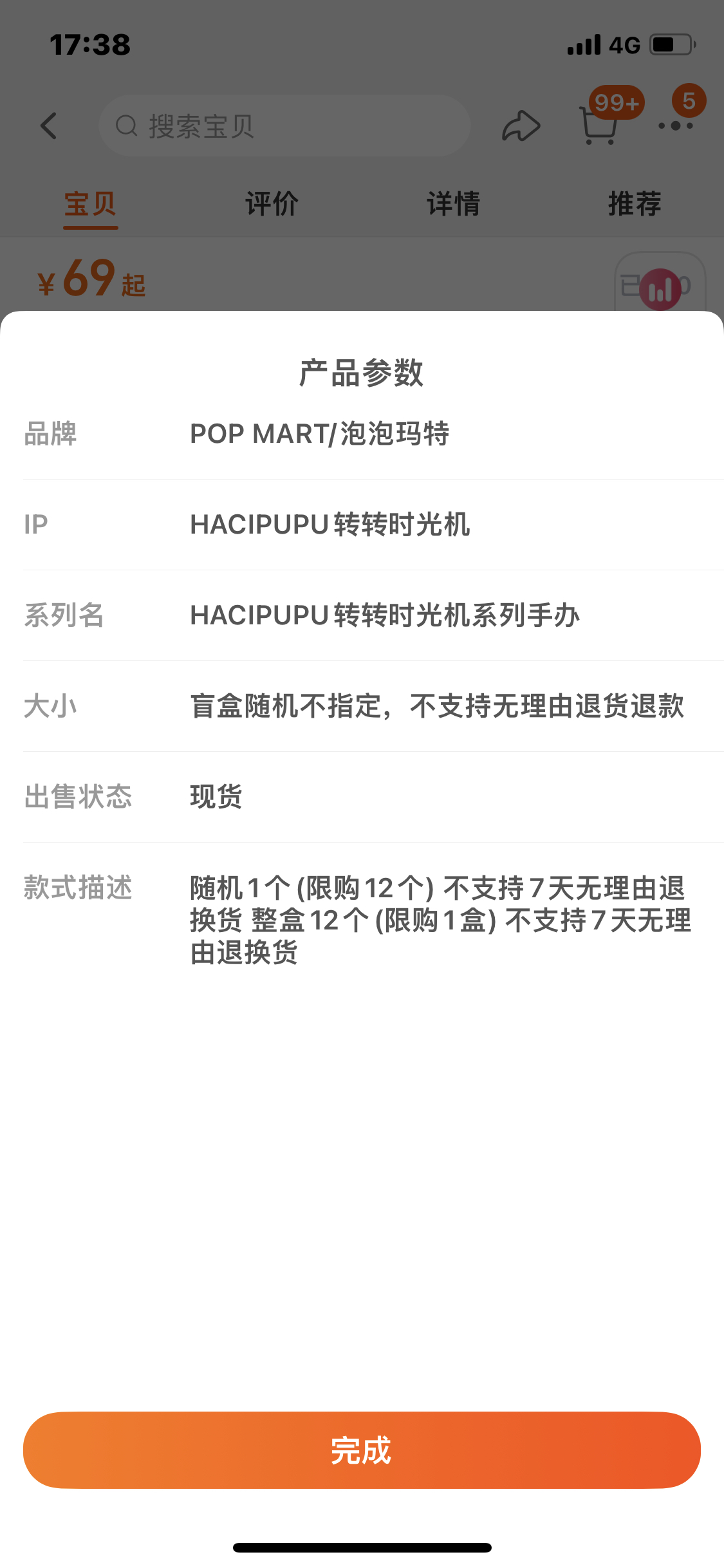Tap 完成 to close product parameters
Viewport: 724px width, 1568px height.
pos(362,1450)
